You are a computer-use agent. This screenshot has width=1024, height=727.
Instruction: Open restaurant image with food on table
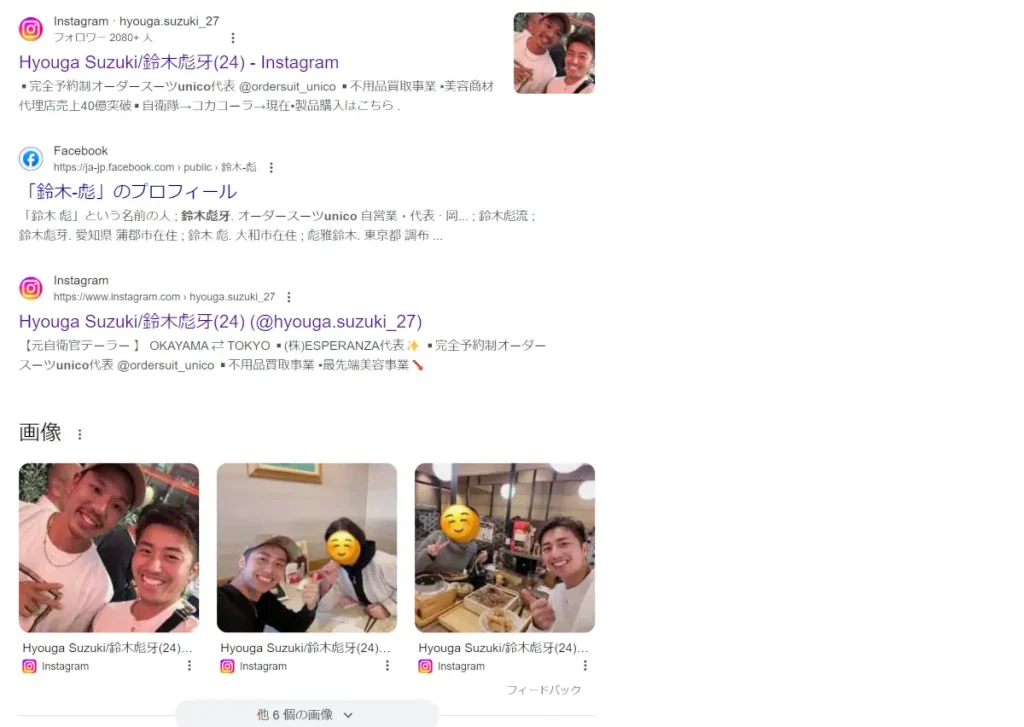point(504,547)
